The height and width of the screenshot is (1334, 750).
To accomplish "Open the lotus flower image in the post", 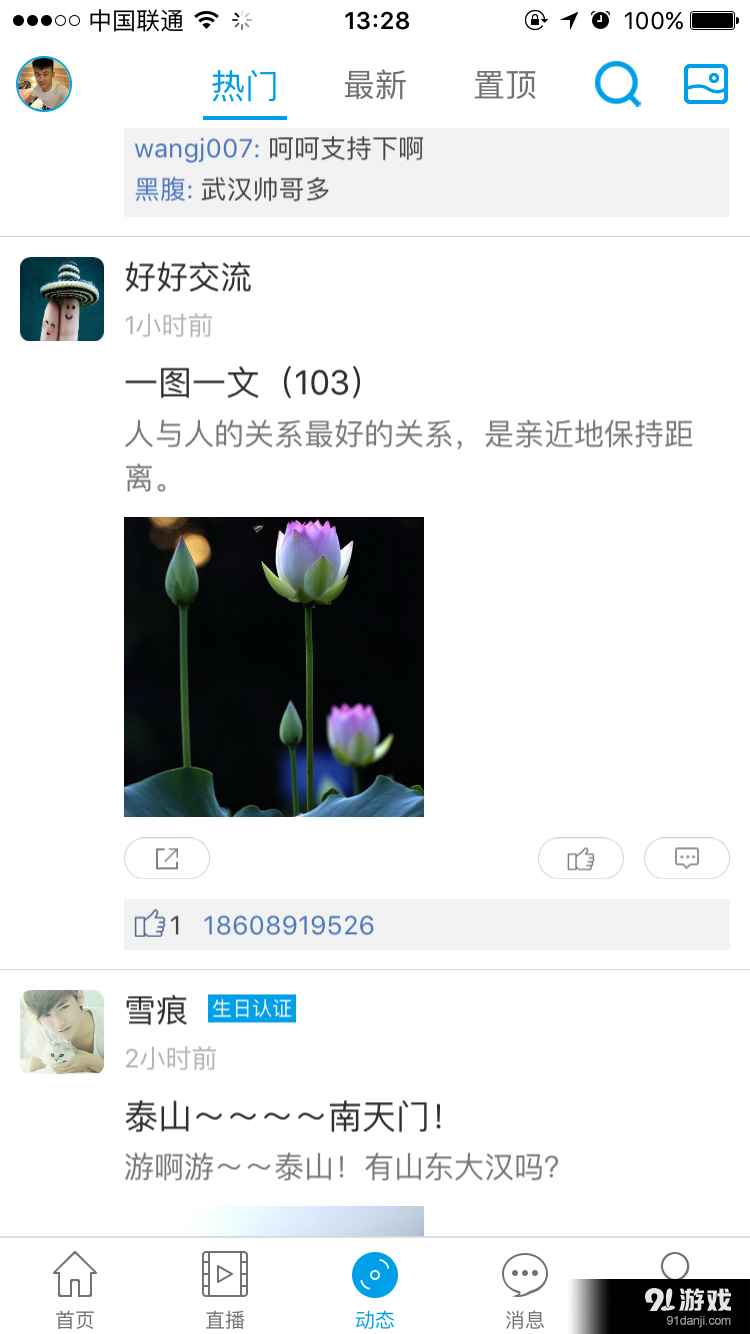I will click(273, 666).
